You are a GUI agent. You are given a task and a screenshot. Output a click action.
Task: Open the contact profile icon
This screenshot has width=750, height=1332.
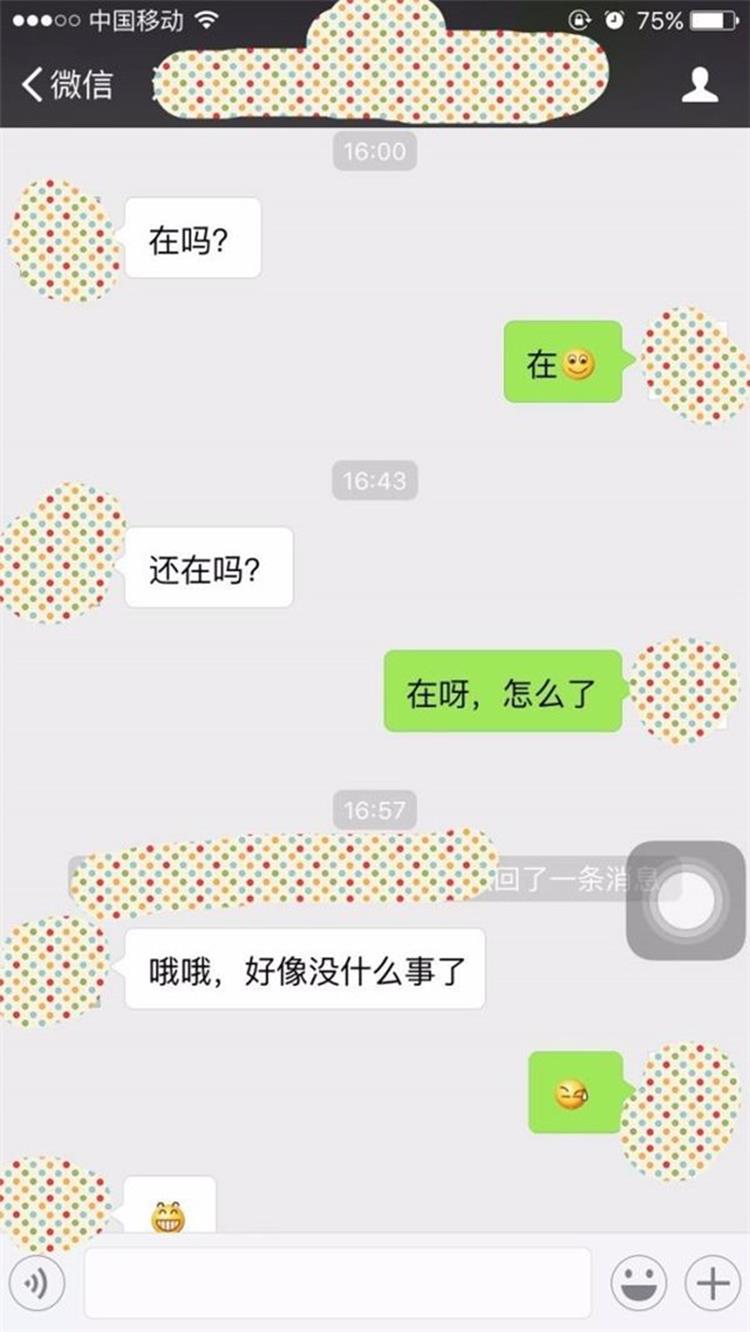pyautogui.click(x=699, y=84)
